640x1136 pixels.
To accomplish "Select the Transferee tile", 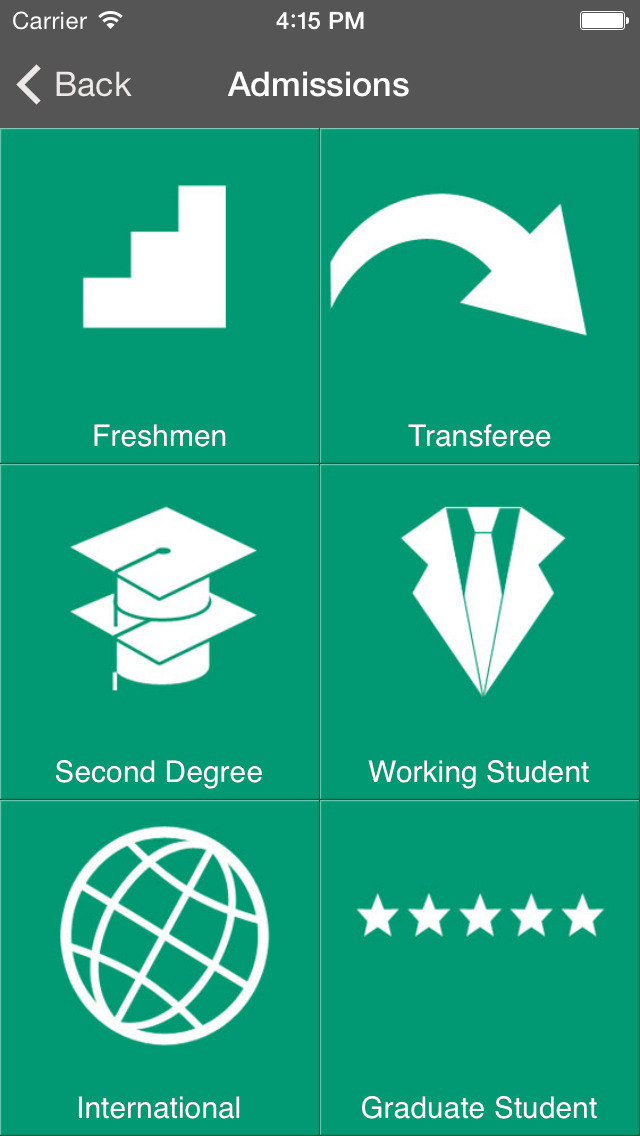I will [x=480, y=296].
